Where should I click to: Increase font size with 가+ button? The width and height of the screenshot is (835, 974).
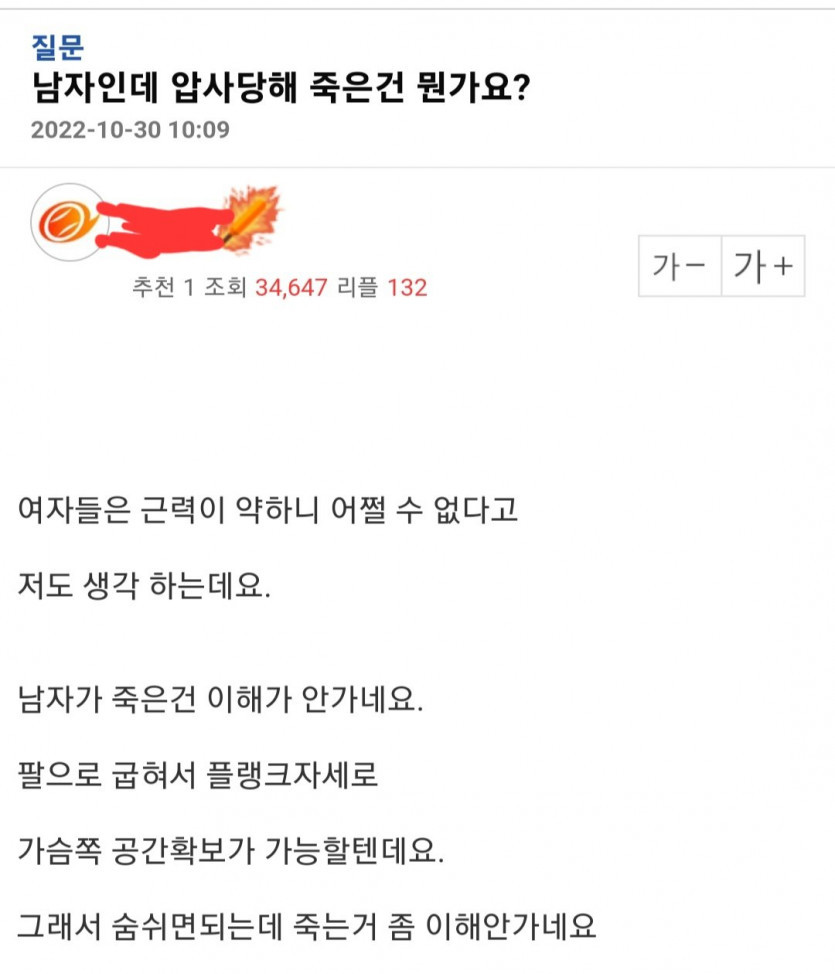coord(763,267)
